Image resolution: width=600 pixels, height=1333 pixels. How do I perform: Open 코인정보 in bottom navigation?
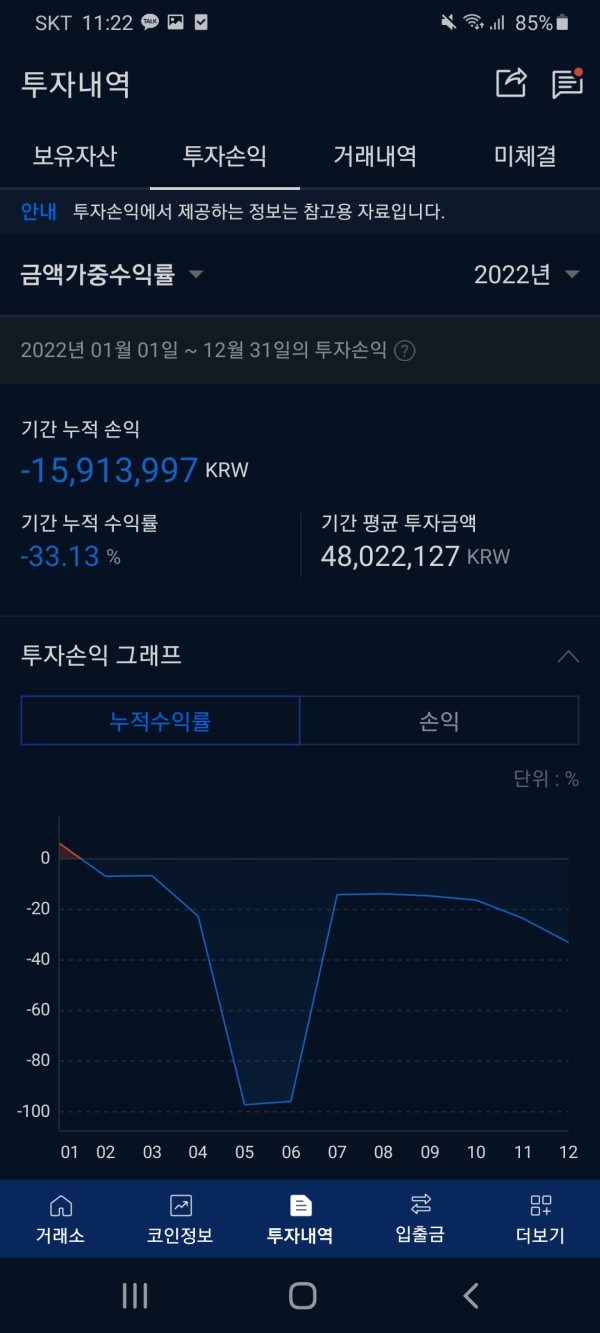point(180,1219)
